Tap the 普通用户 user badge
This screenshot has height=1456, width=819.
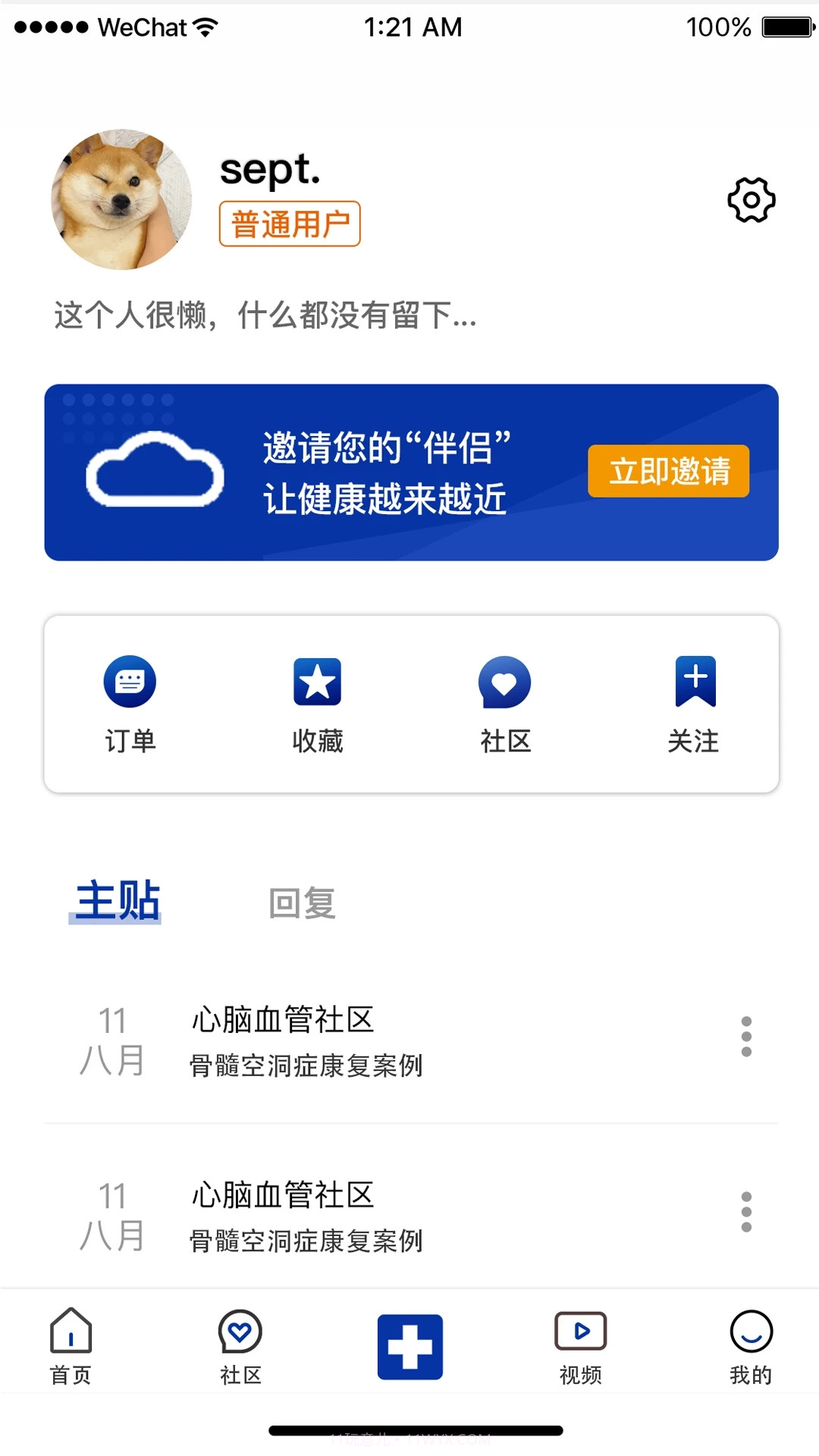pyautogui.click(x=290, y=224)
